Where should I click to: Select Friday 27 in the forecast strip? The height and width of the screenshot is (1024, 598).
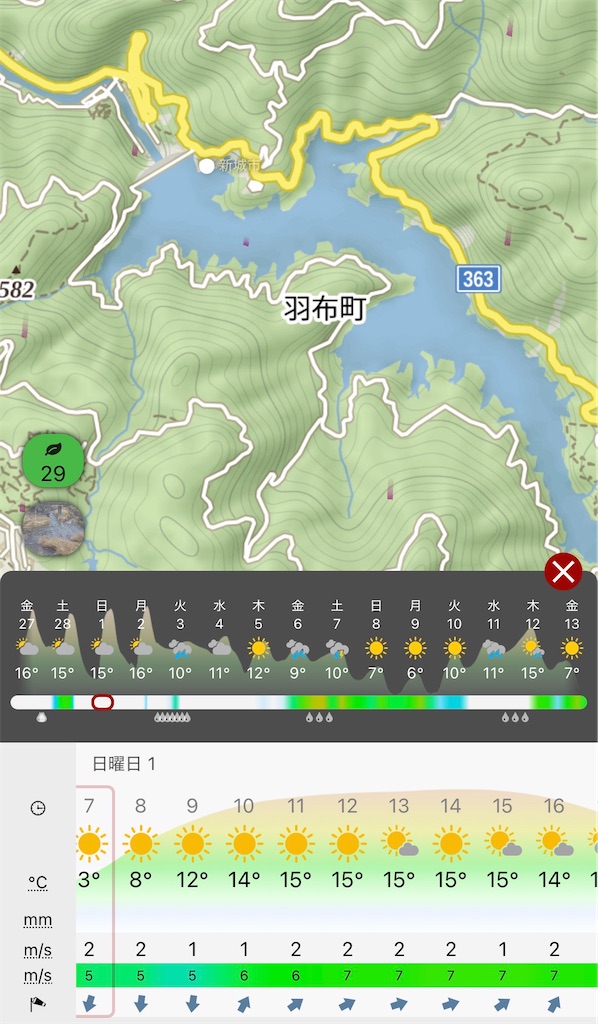click(27, 642)
